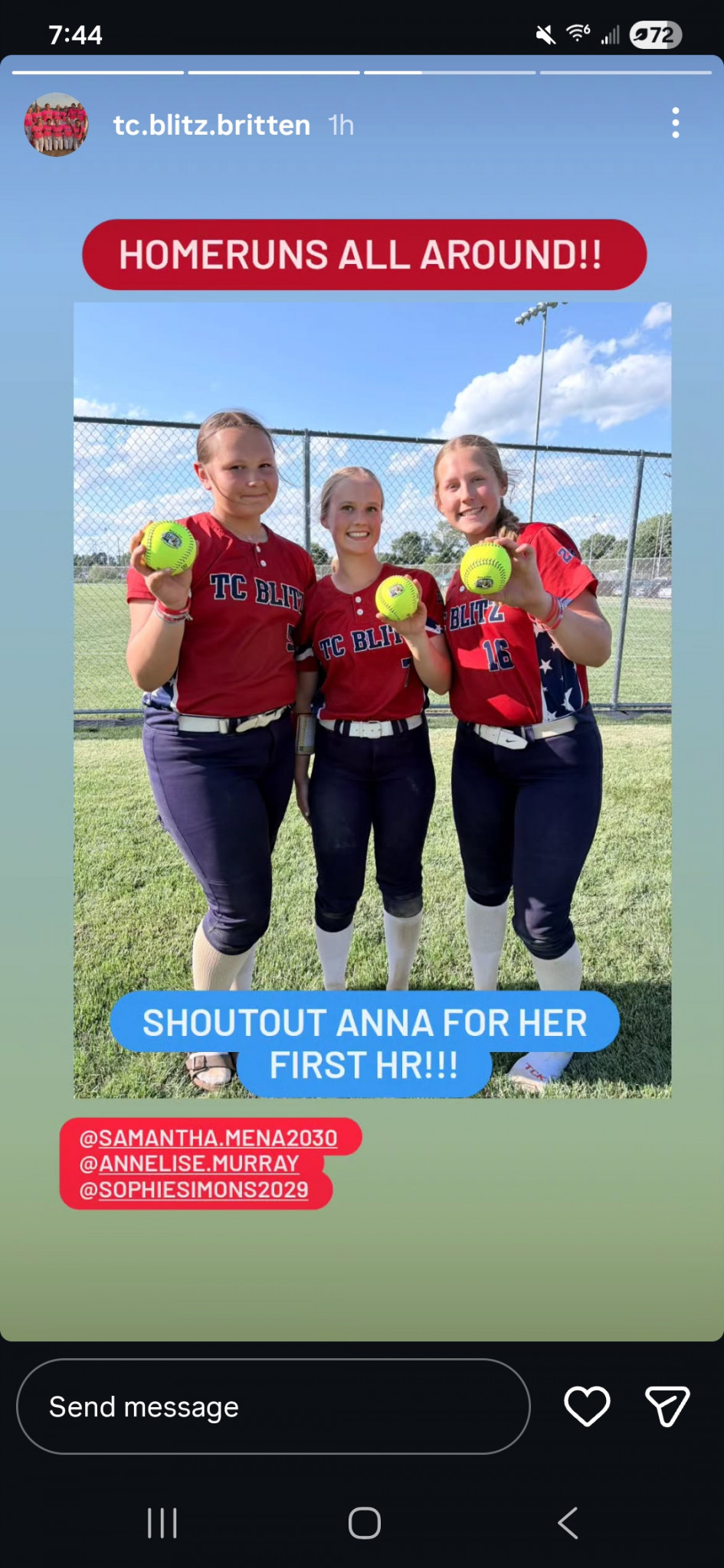Like this story with the heart
The height and width of the screenshot is (1568, 724).
(x=587, y=1406)
